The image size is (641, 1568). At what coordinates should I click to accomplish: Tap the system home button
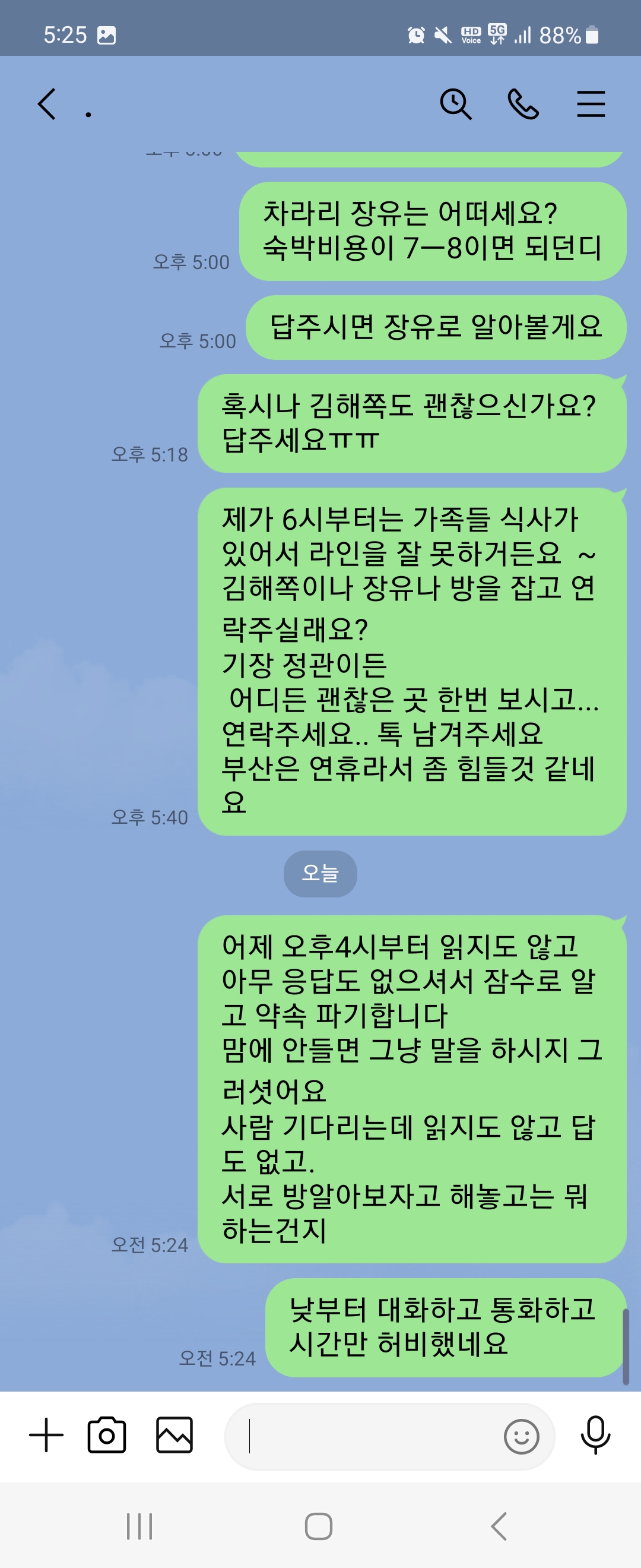point(319,1526)
